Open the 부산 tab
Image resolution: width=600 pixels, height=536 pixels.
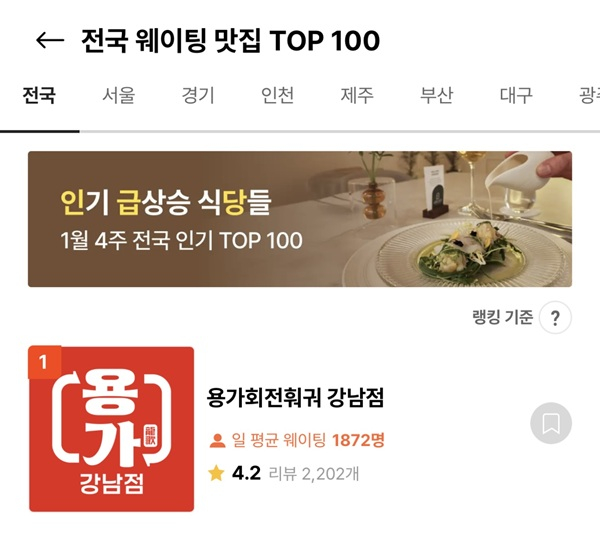click(x=436, y=97)
